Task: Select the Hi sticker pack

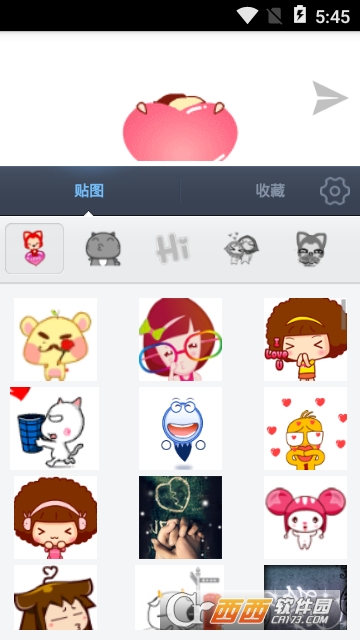Action: tap(172, 248)
